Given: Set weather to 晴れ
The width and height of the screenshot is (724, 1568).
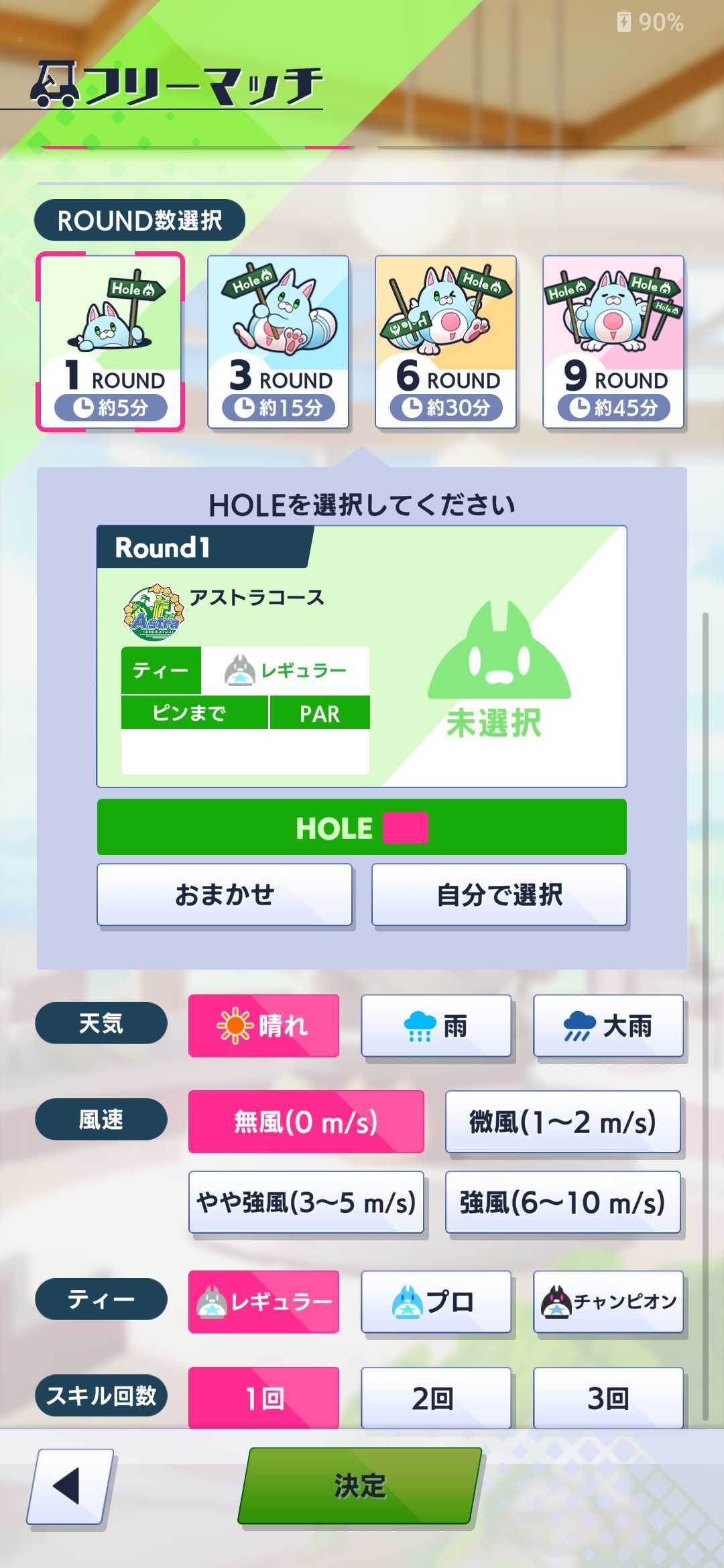Looking at the screenshot, I should click(263, 1025).
